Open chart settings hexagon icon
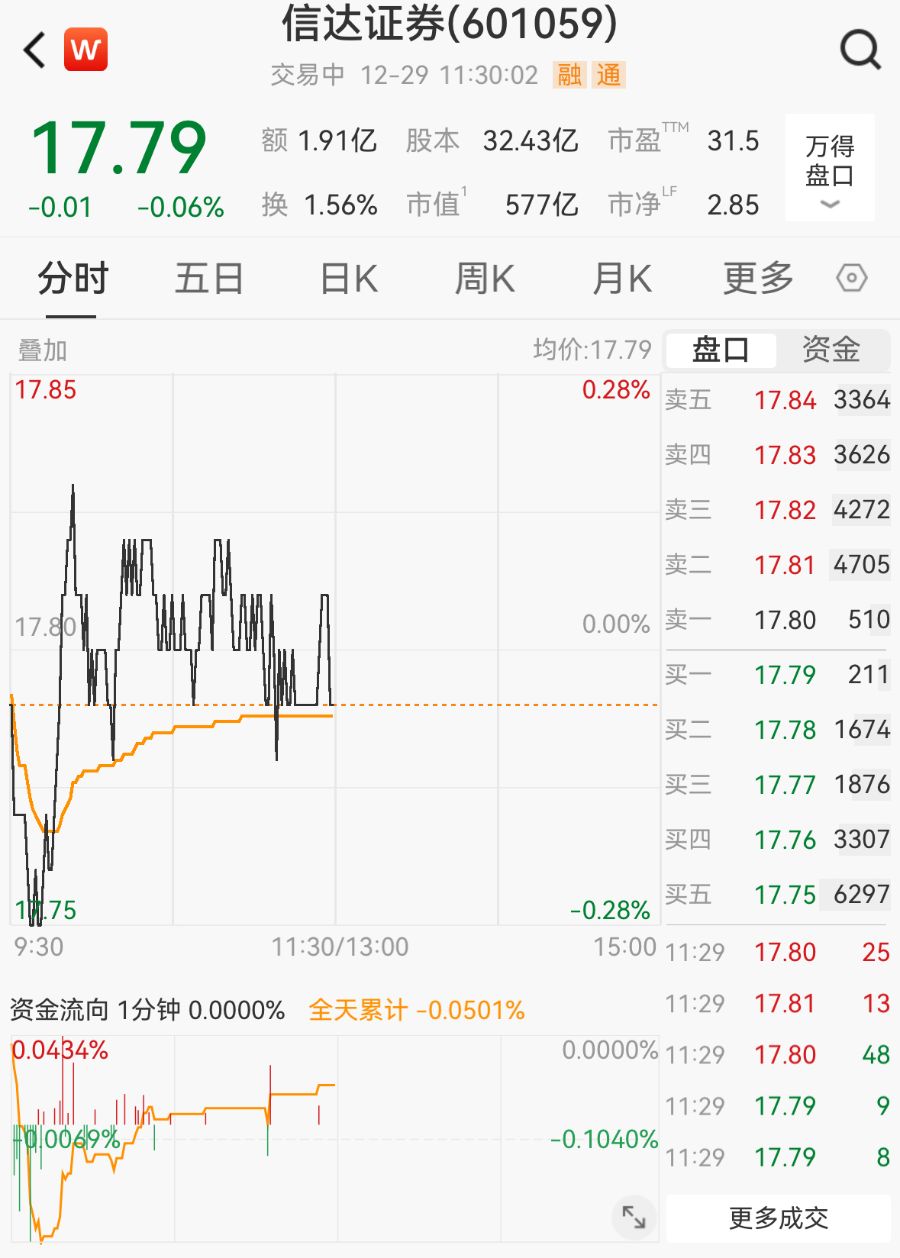The image size is (900, 1258). 851,279
